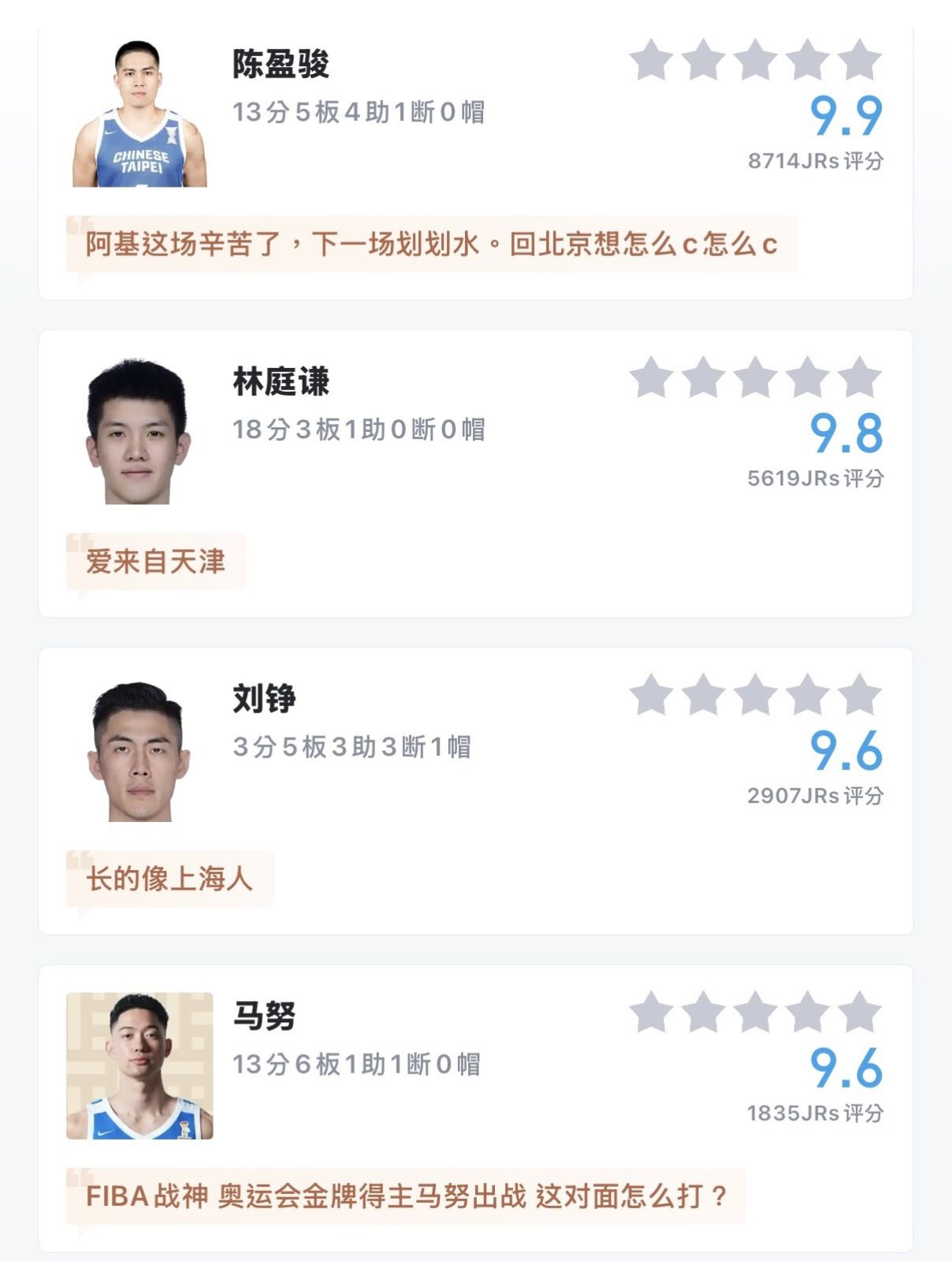Image resolution: width=952 pixels, height=1261 pixels.
Task: Open 林庭谦's player rating card
Action: tap(281, 382)
